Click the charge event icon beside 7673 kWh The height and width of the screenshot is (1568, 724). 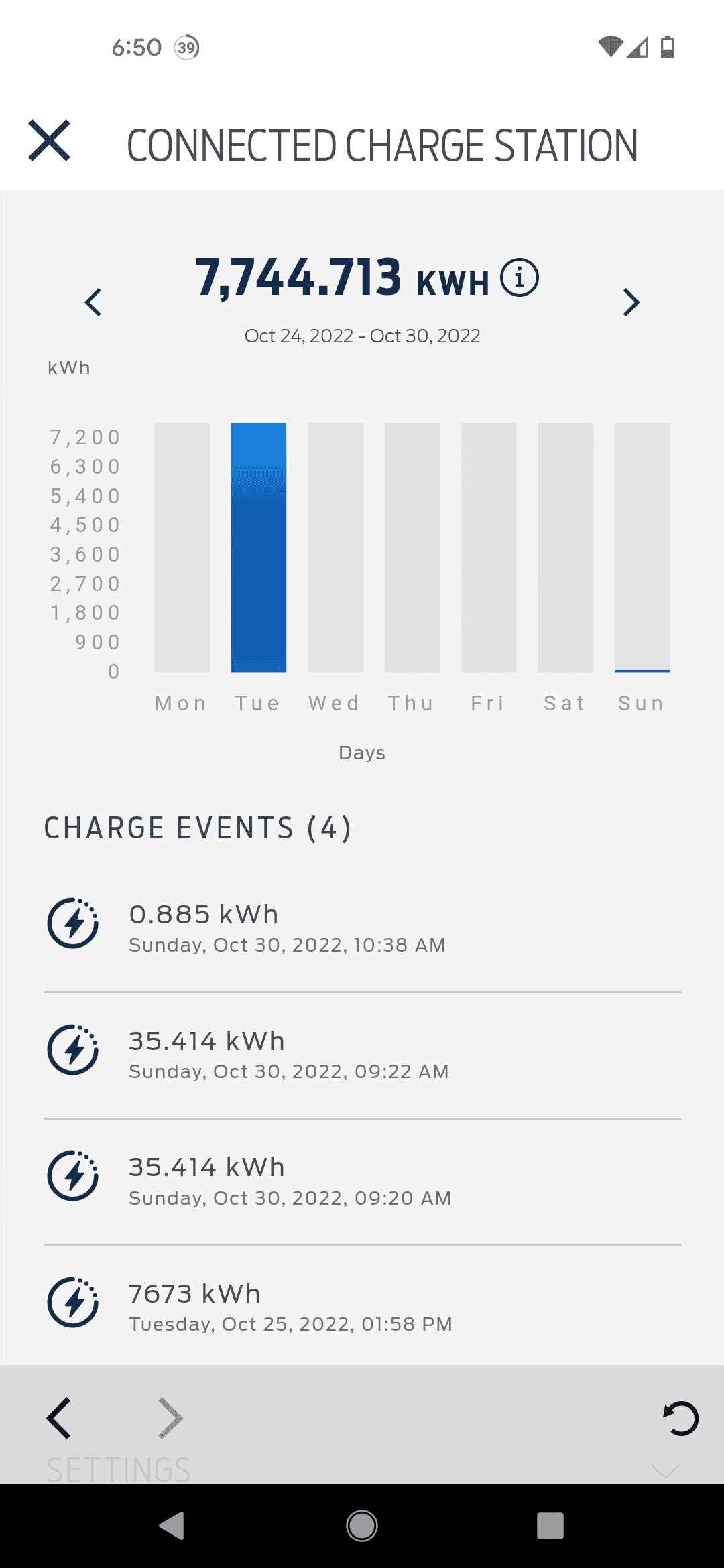point(72,1303)
